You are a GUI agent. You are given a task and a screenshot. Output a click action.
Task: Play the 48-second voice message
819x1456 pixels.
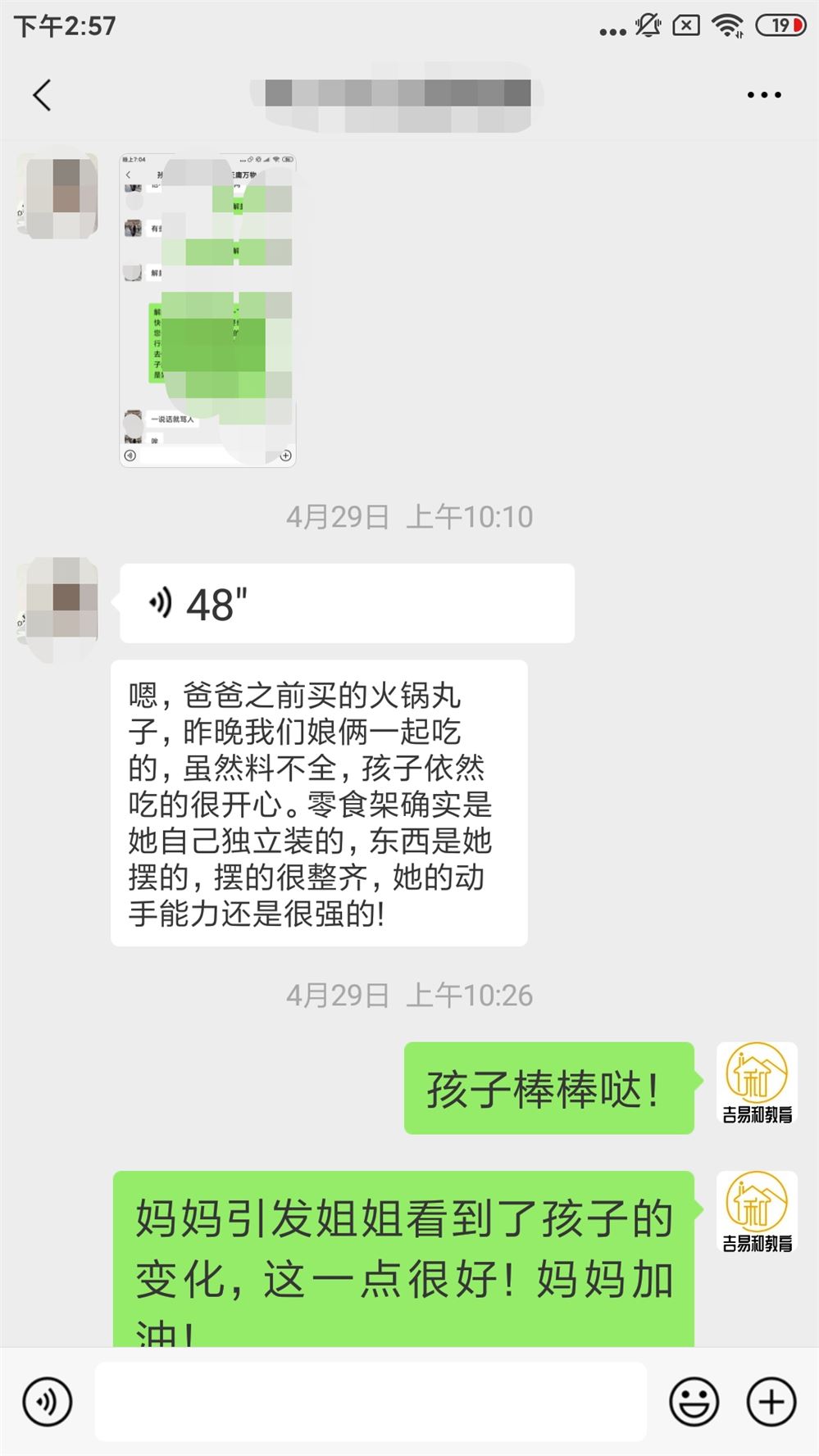point(347,604)
